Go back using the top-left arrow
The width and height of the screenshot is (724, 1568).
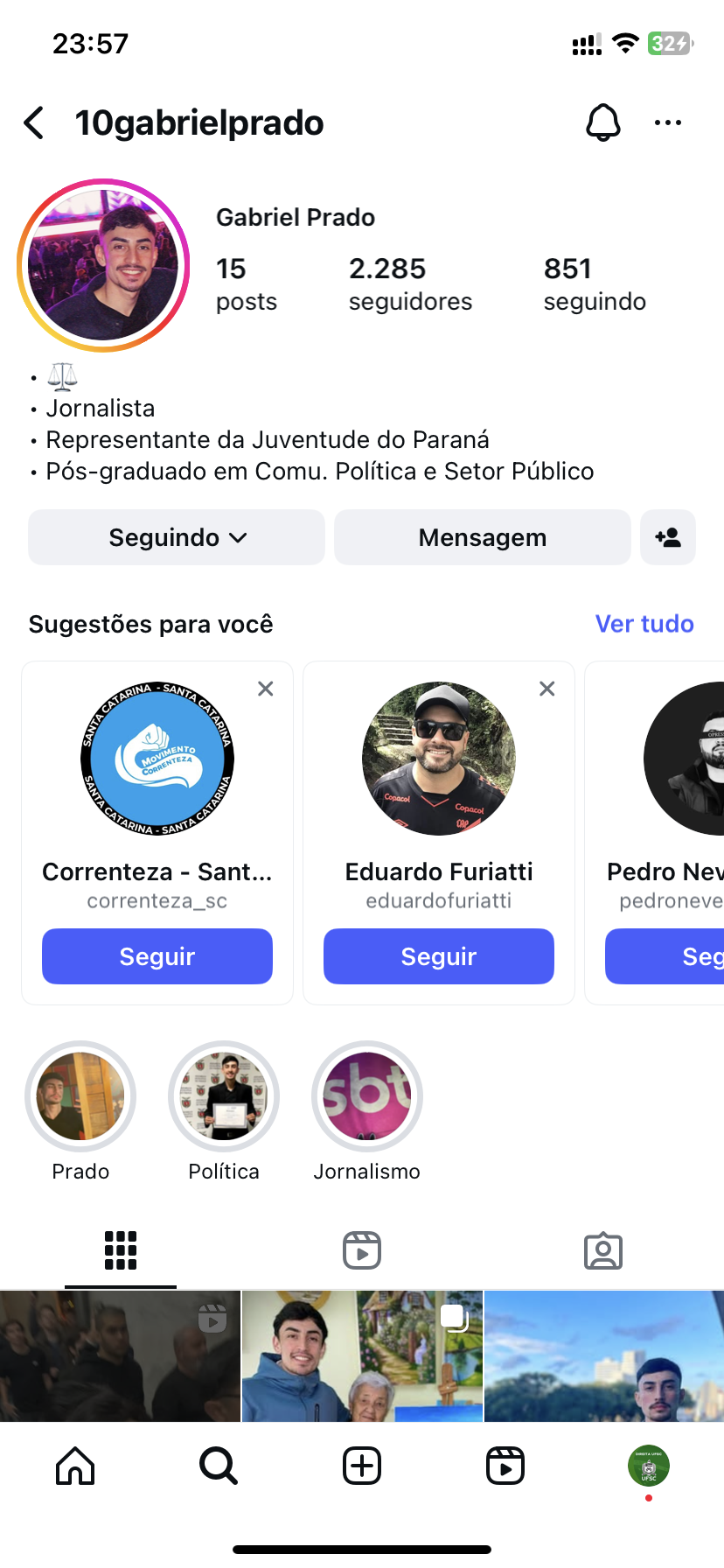[x=35, y=123]
